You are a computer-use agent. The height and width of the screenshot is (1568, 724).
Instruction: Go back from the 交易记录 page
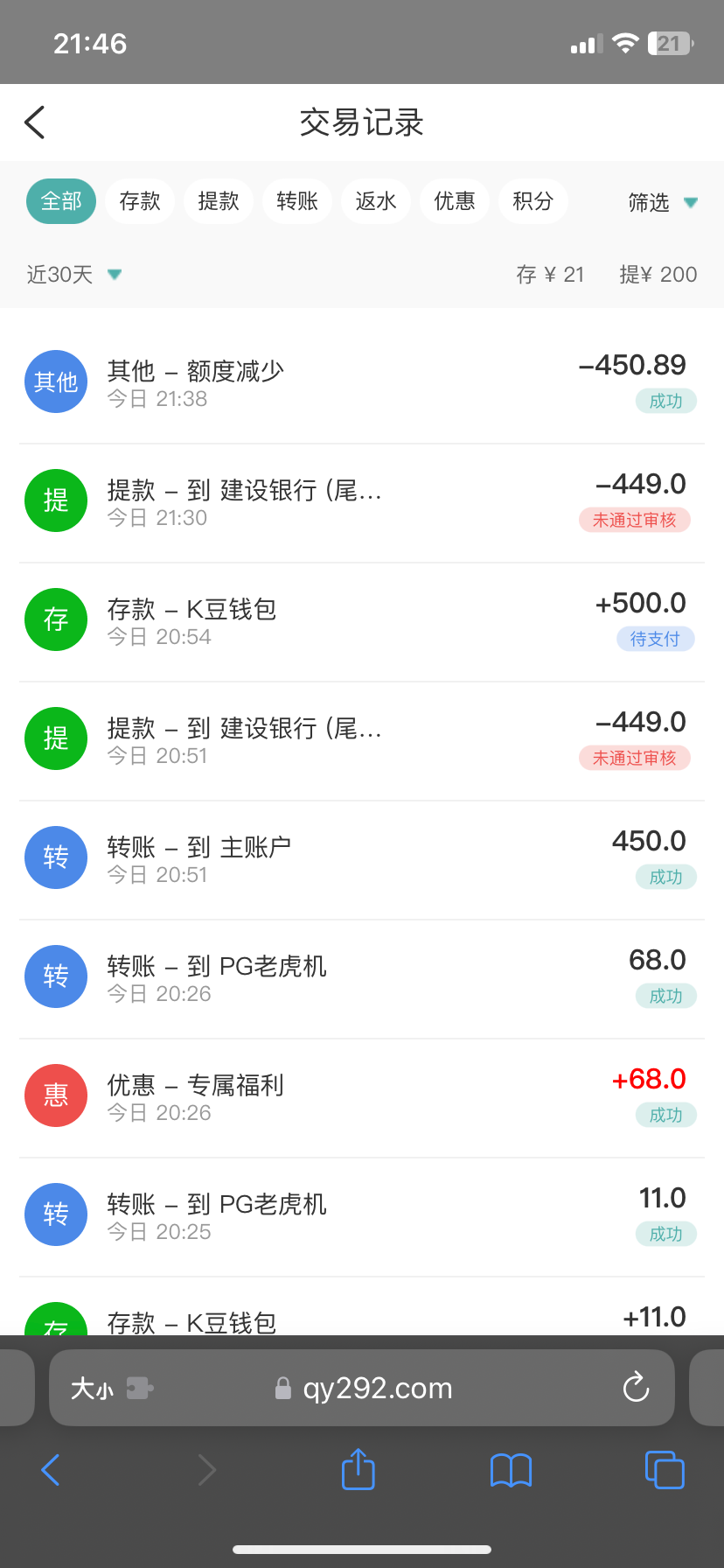[x=35, y=122]
